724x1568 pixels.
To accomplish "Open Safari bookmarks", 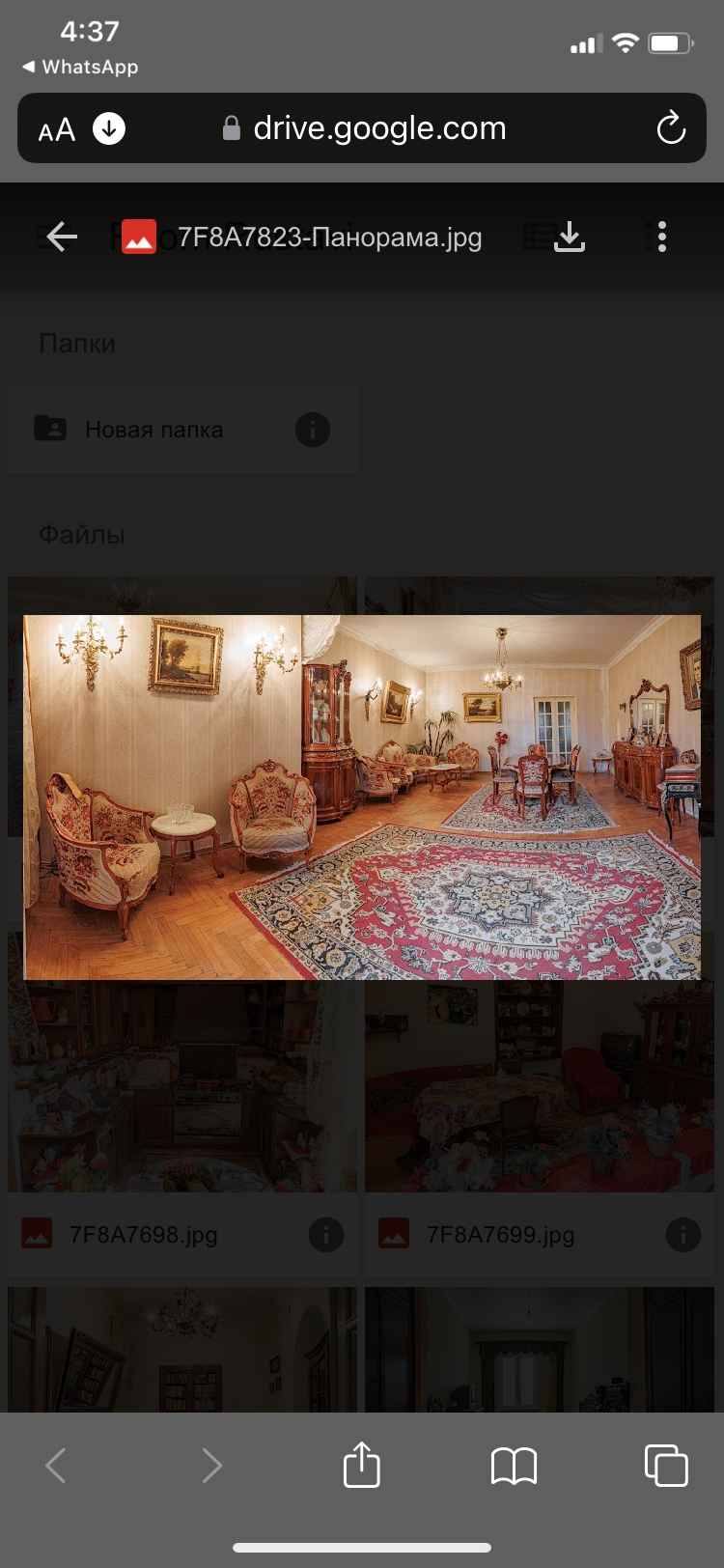I will click(x=514, y=1466).
